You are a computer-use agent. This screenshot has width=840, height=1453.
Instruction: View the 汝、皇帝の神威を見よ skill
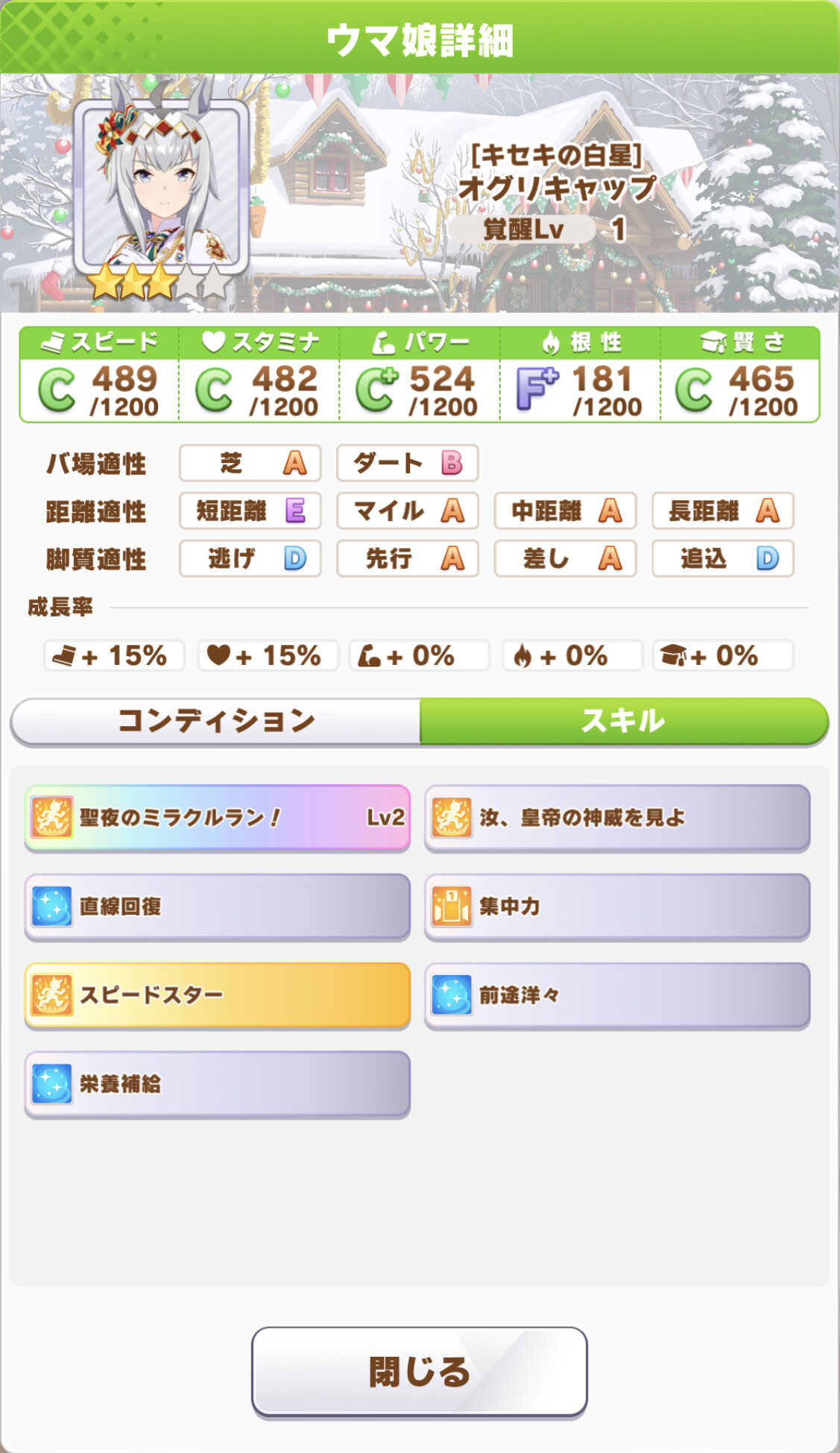[x=616, y=817]
